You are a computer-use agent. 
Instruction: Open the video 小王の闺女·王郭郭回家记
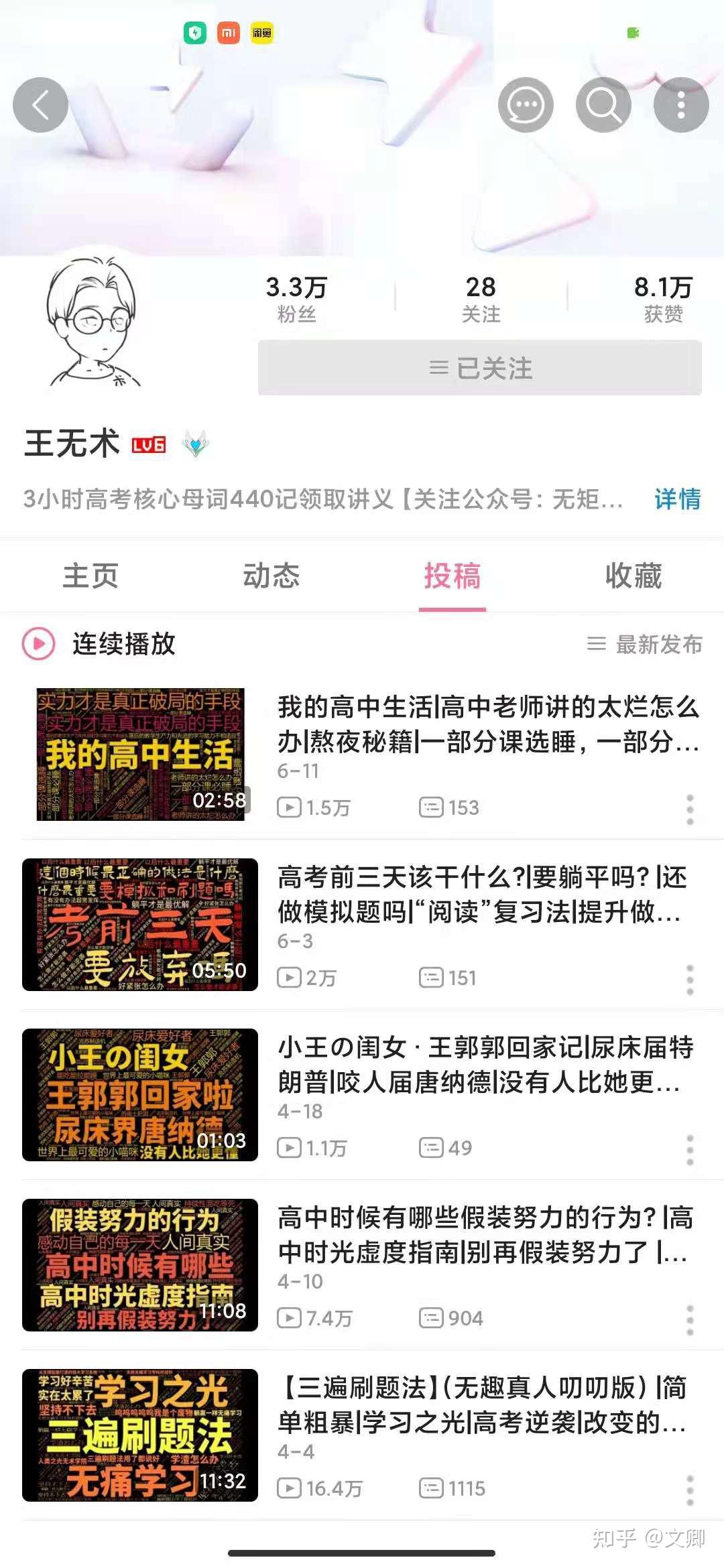(x=485, y=1065)
